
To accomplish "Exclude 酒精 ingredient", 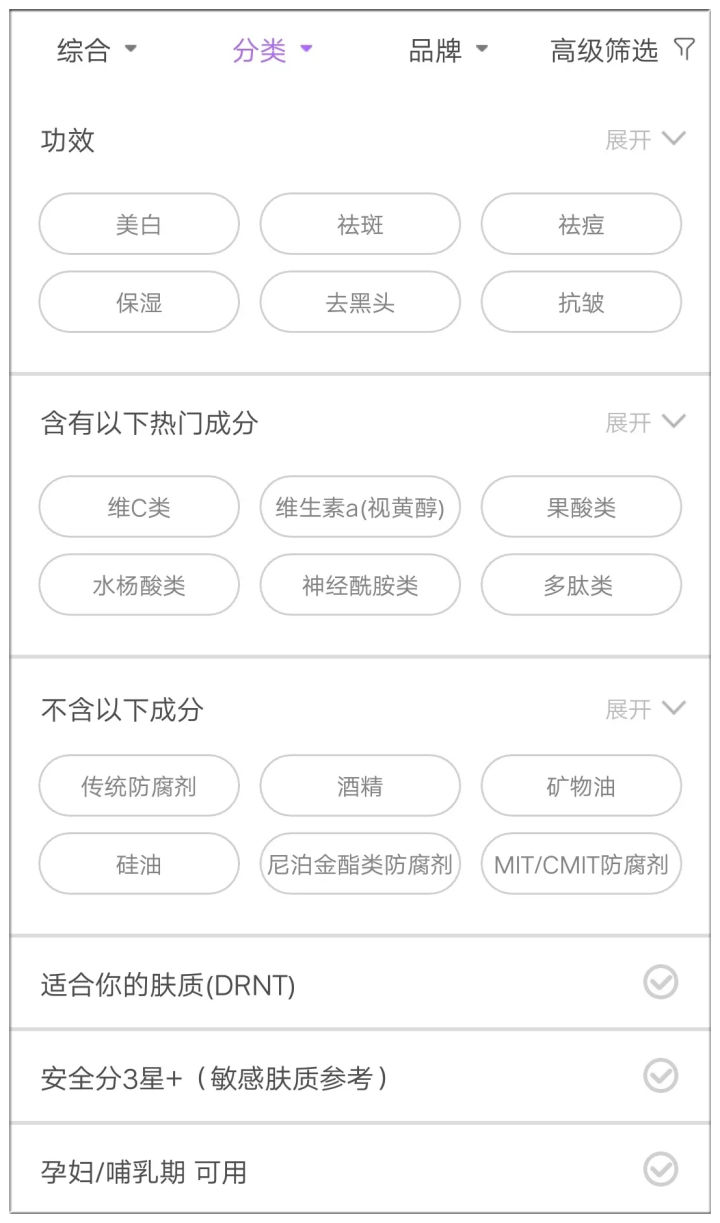I will (360, 786).
